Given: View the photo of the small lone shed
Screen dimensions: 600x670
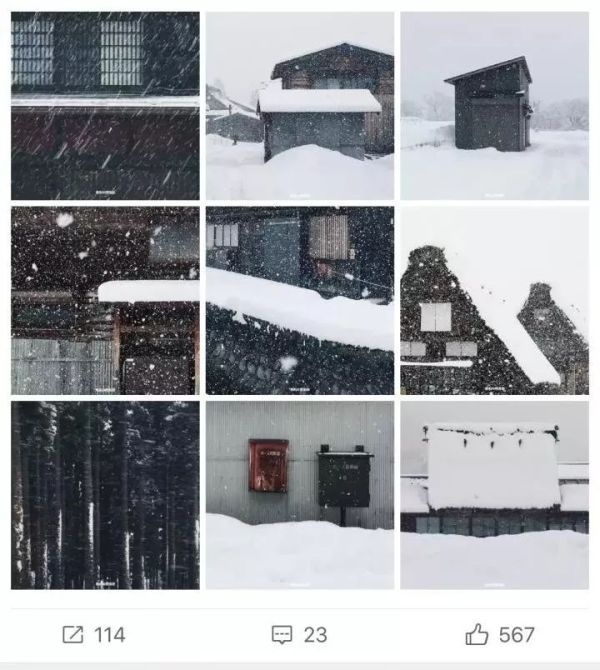Looking at the screenshot, I should pyautogui.click(x=494, y=105).
